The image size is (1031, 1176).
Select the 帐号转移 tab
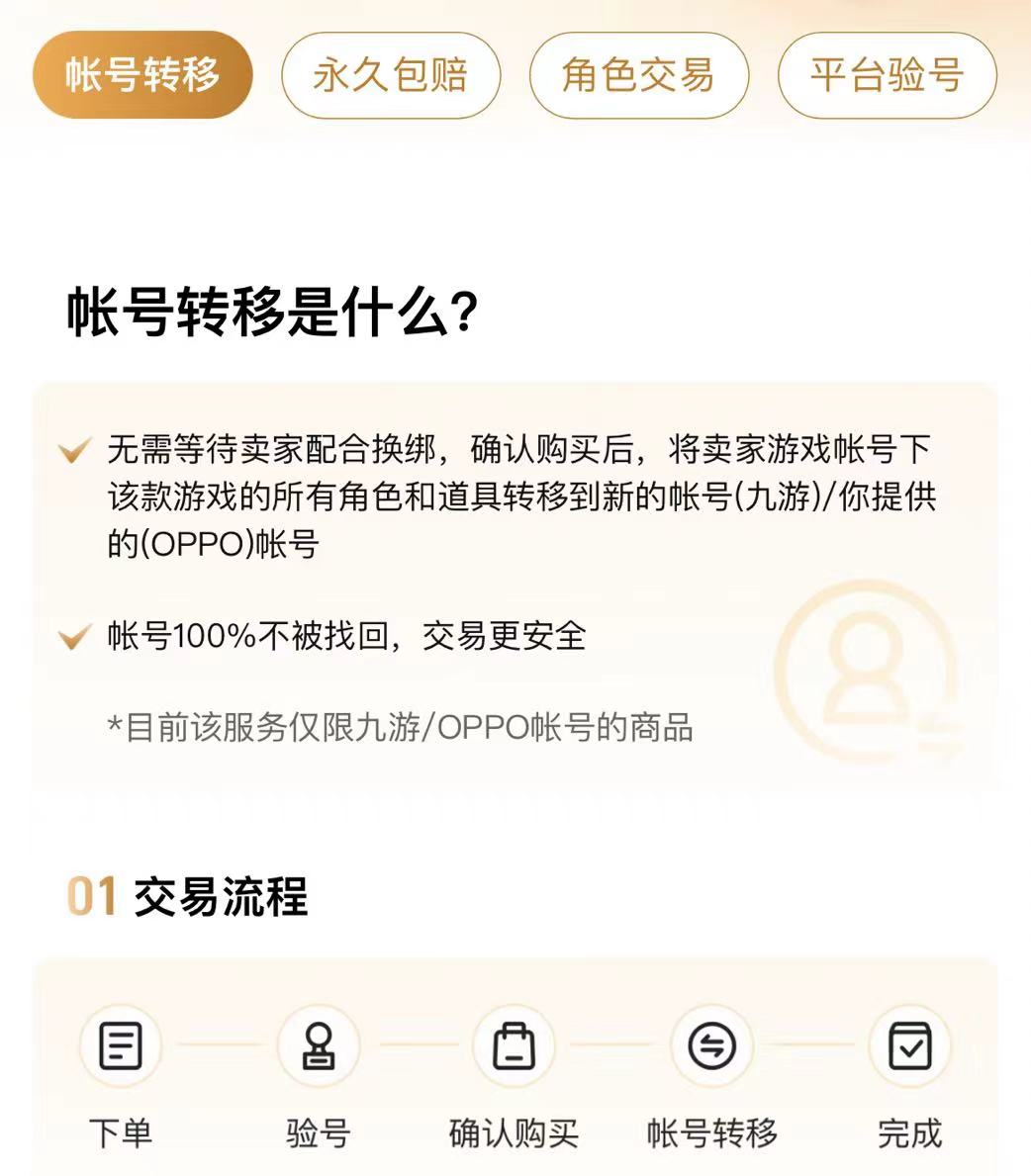pyautogui.click(x=142, y=75)
